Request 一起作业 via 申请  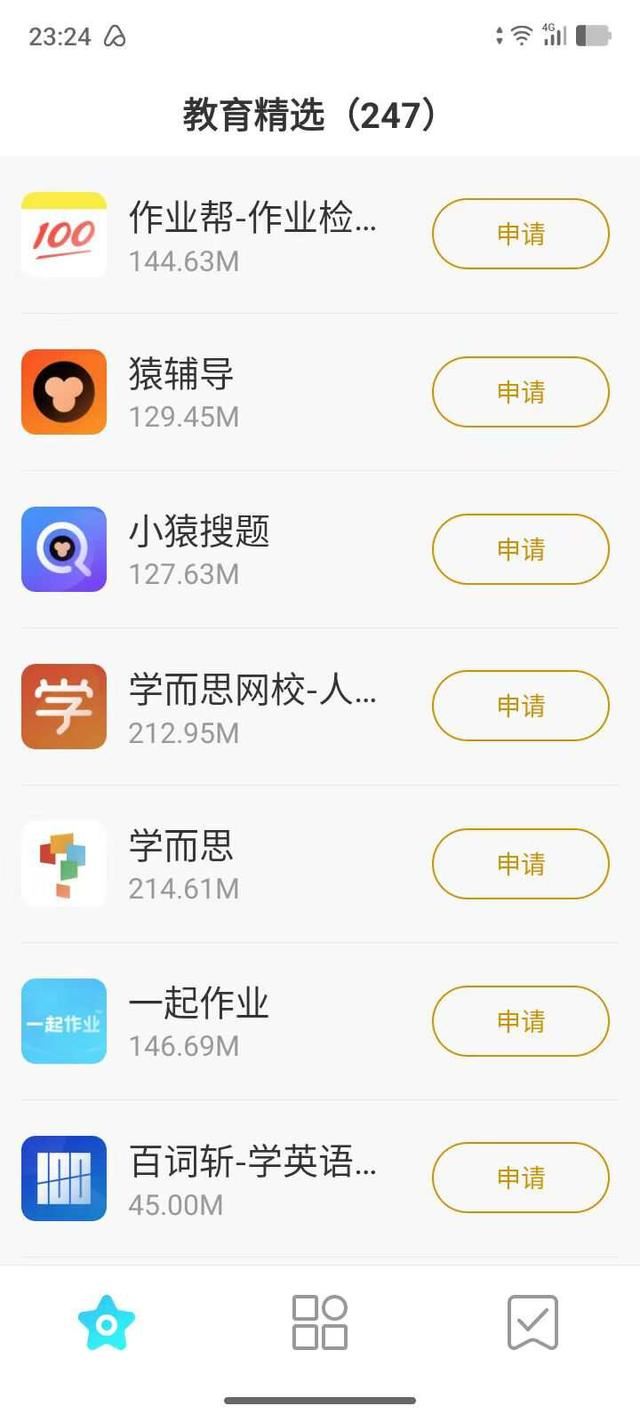520,1021
